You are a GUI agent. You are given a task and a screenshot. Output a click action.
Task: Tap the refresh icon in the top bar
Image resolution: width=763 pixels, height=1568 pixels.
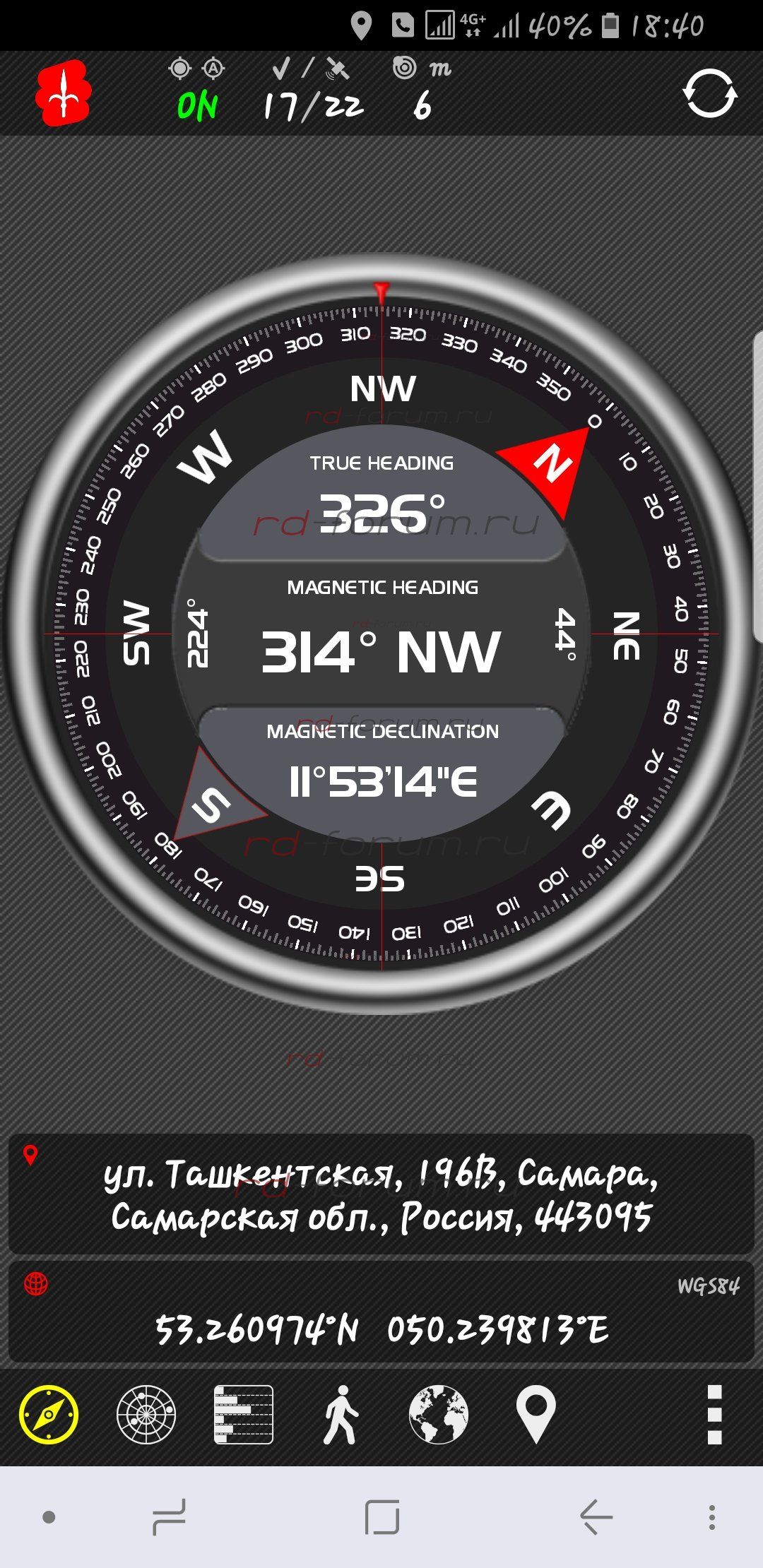pyautogui.click(x=710, y=93)
